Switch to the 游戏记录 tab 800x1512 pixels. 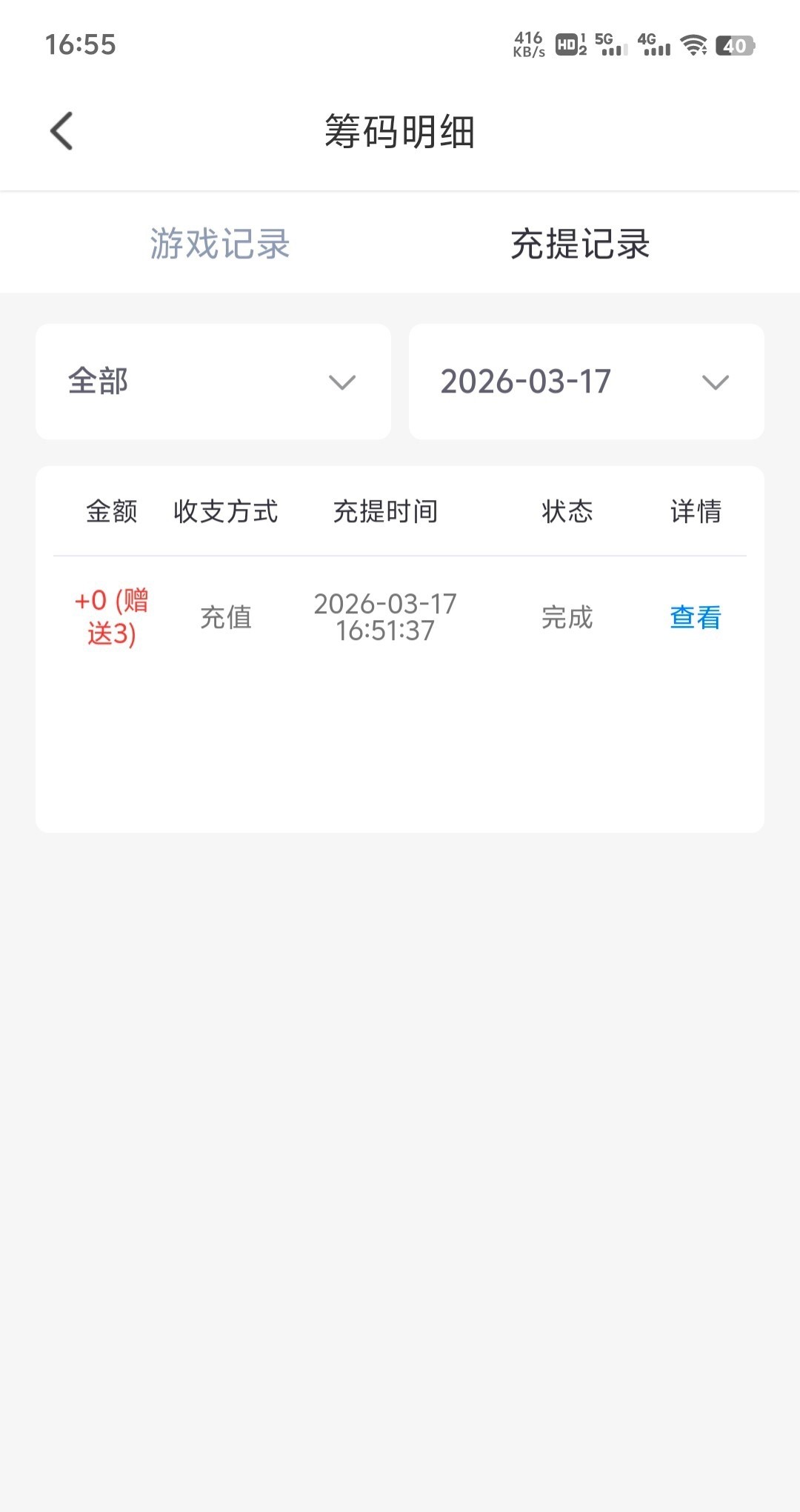220,244
